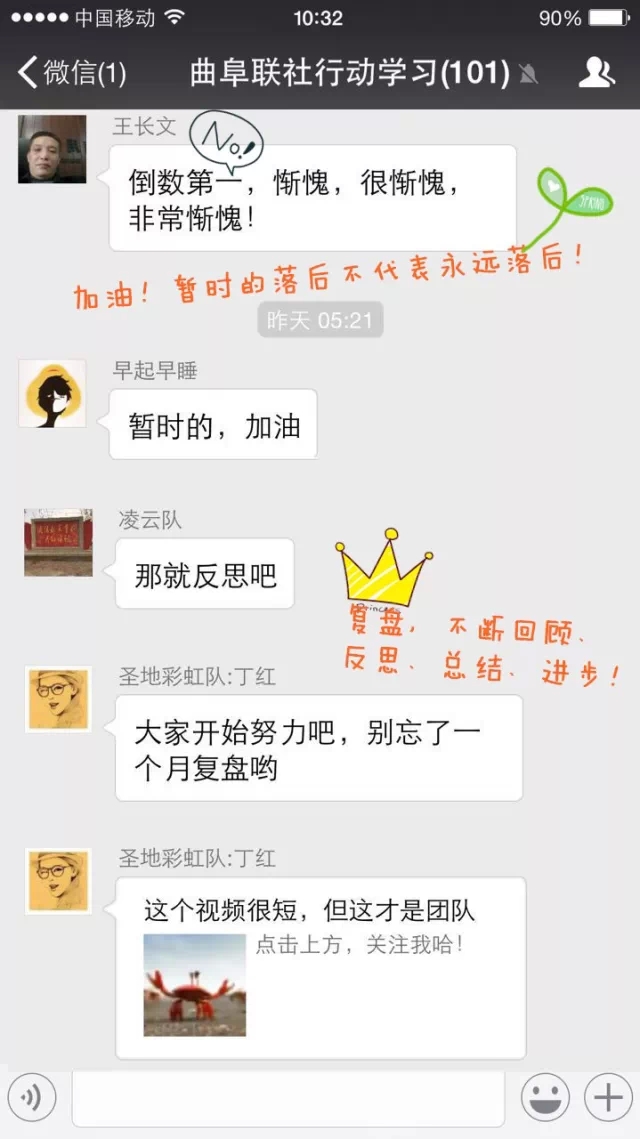Tap 凌云队's avatar picture
Image resolution: width=640 pixels, height=1139 pixels.
58,543
